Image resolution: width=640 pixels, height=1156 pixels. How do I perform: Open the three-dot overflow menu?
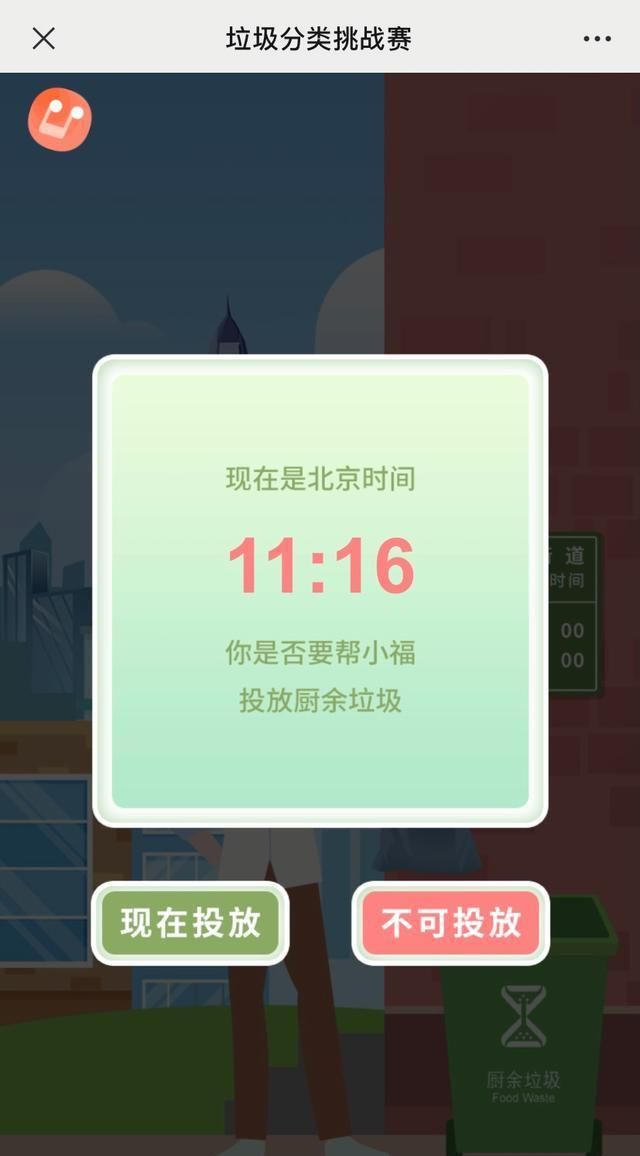coord(596,38)
